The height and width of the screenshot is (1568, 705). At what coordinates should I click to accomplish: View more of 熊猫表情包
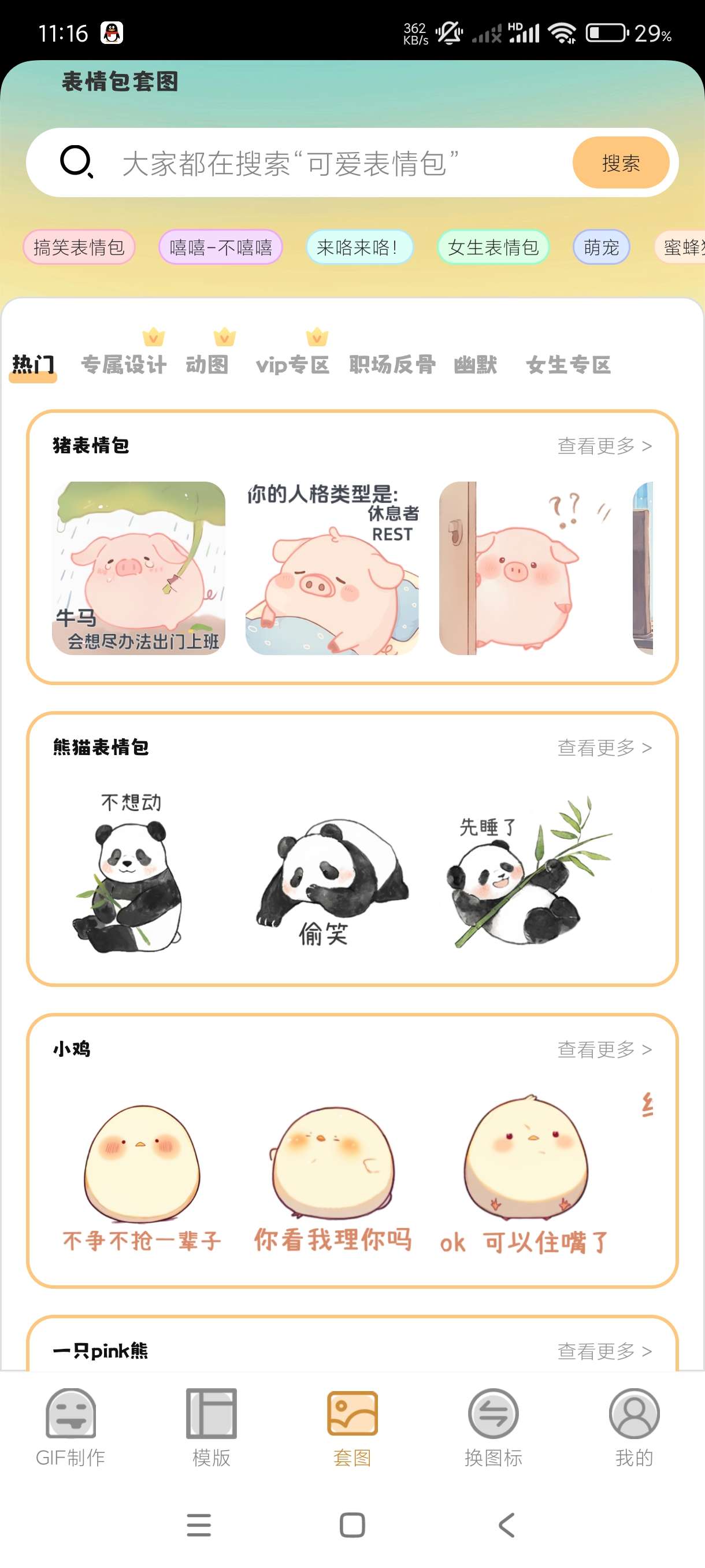(604, 748)
